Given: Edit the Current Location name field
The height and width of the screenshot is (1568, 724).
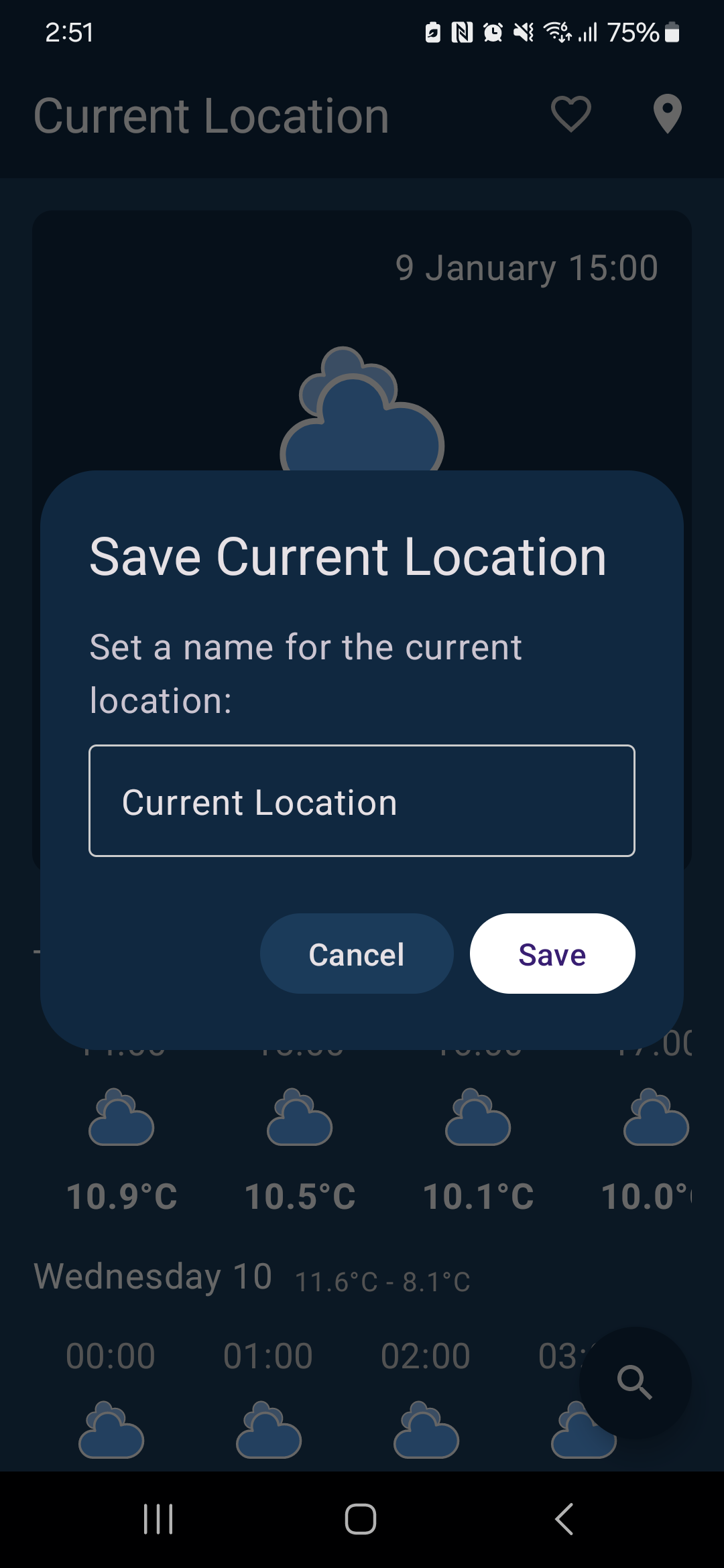Looking at the screenshot, I should click(362, 801).
